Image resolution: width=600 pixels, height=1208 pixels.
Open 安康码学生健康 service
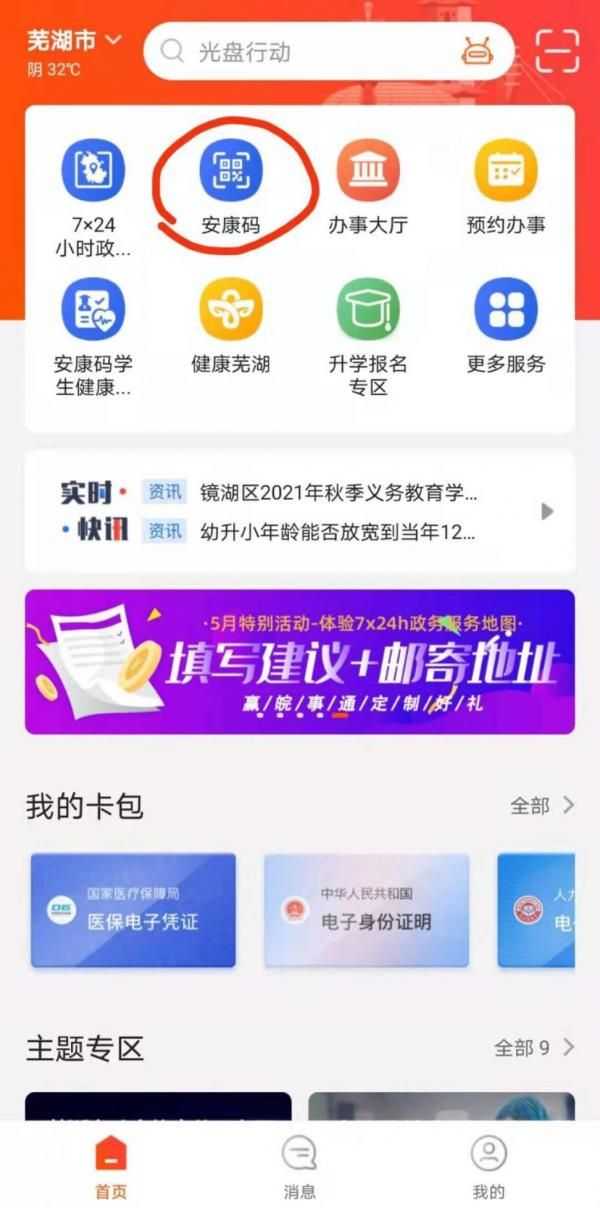point(93,337)
